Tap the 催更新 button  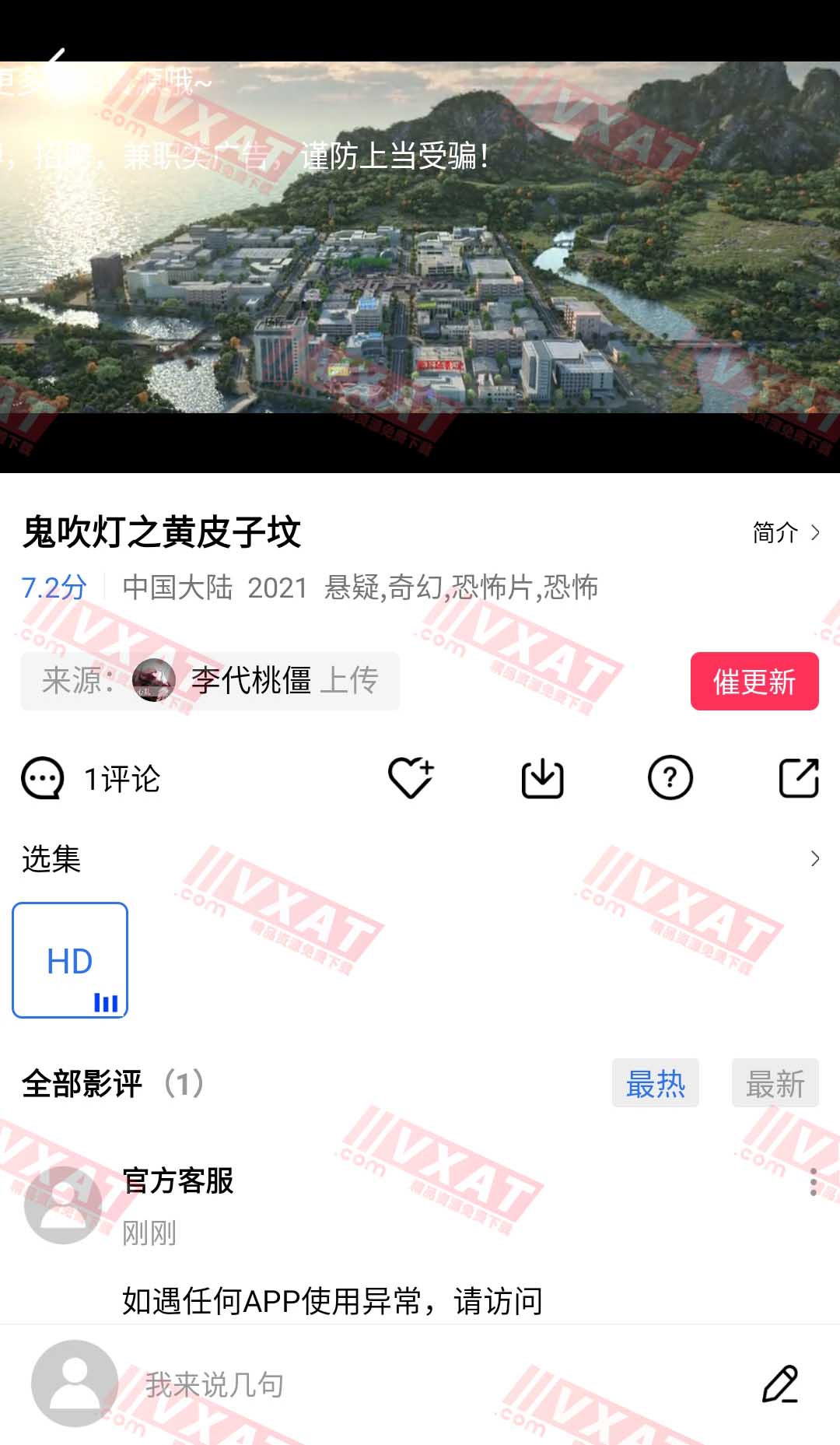(754, 682)
